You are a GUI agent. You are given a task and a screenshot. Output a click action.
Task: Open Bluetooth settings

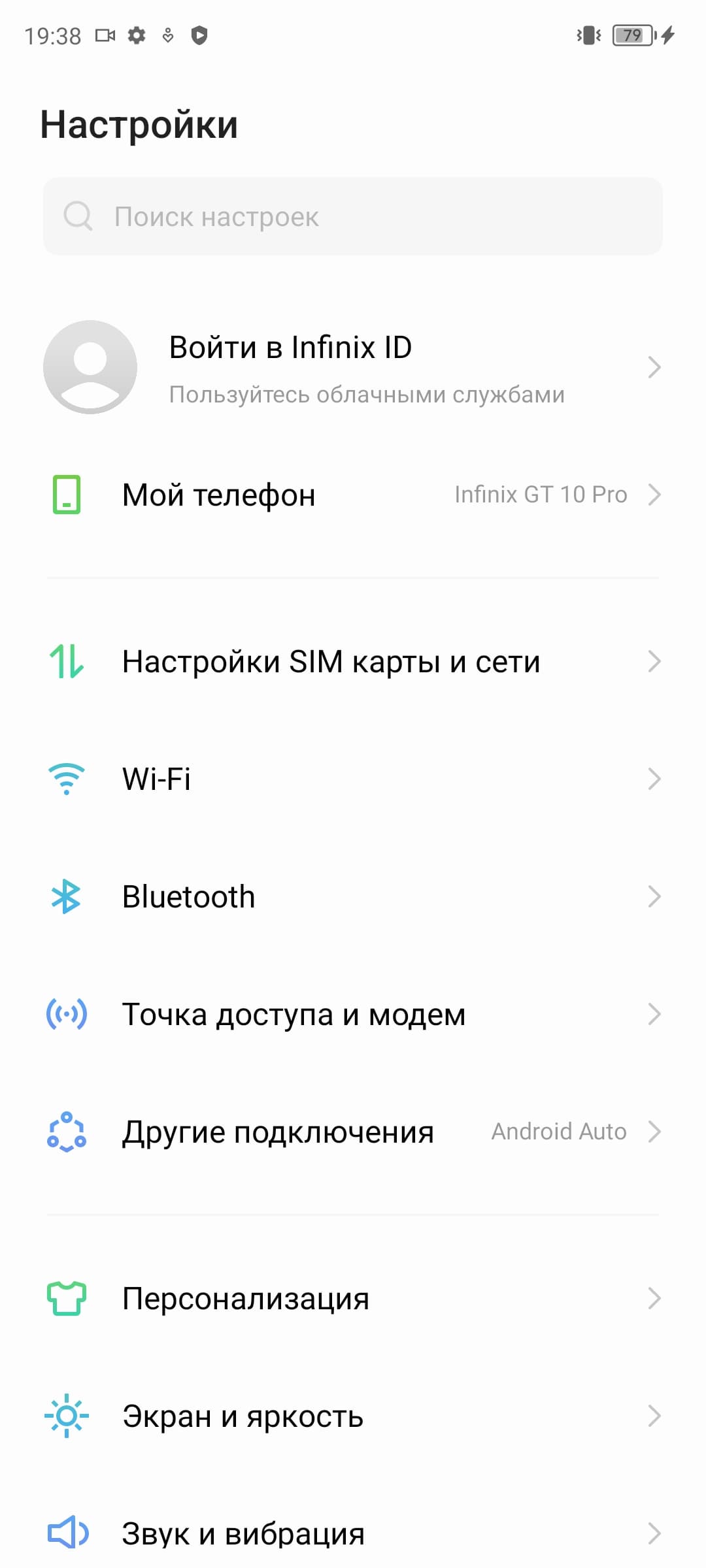[353, 896]
